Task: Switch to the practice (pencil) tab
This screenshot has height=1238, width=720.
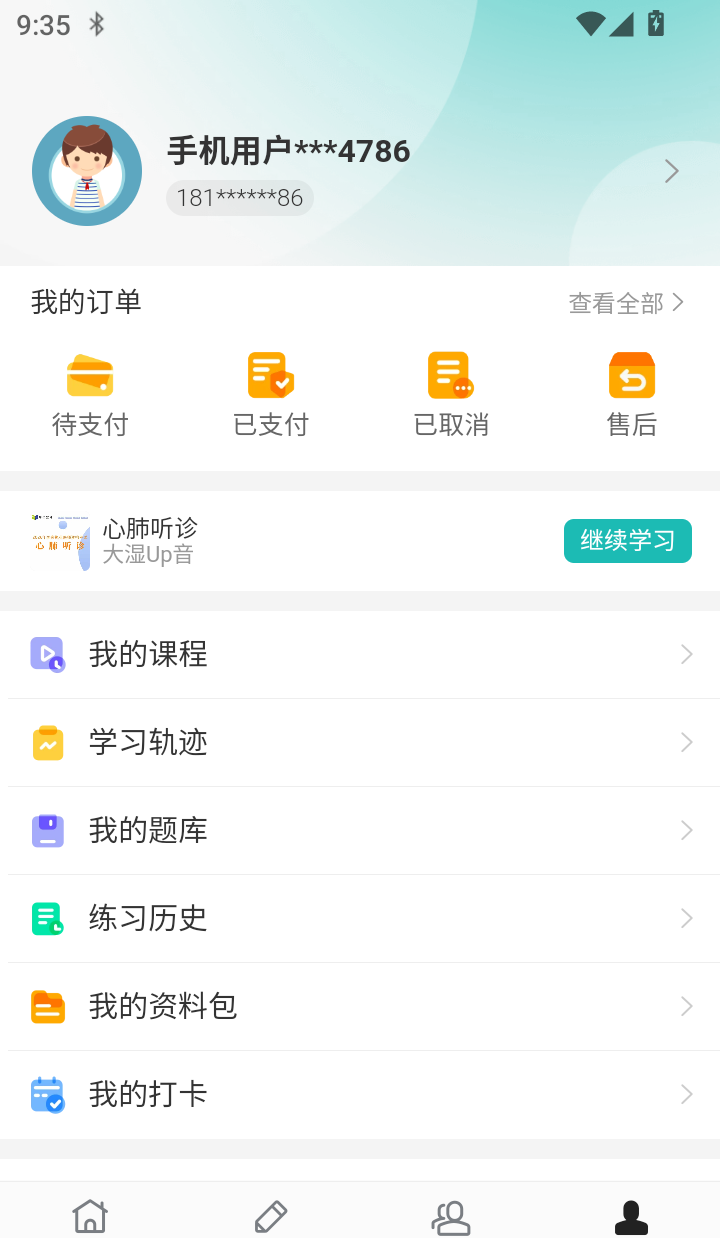Action: click(x=270, y=1215)
